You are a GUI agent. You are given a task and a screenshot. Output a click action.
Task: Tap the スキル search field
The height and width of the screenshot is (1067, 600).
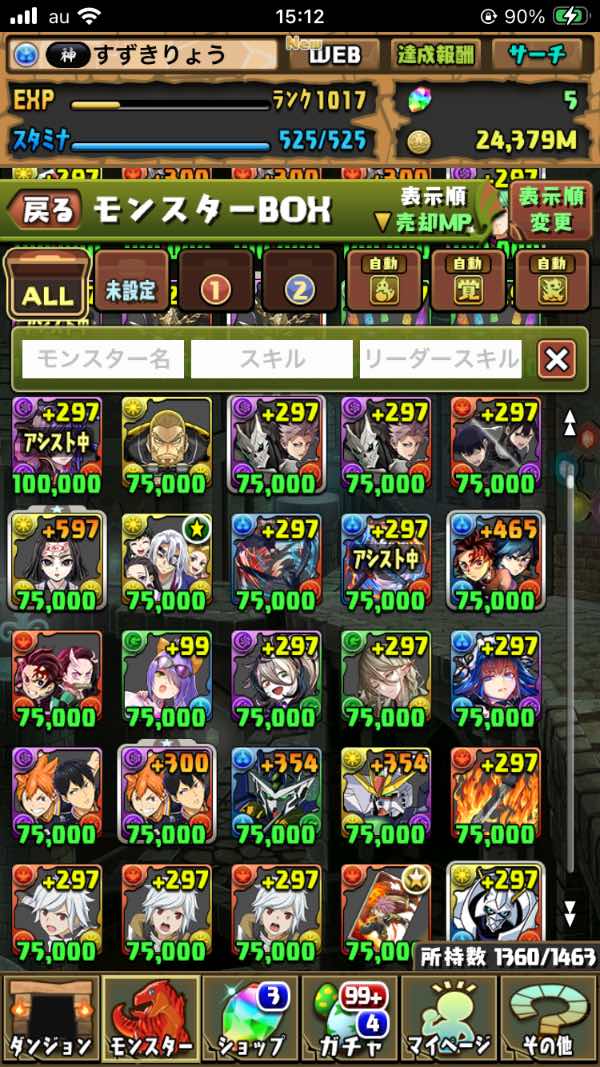pyautogui.click(x=271, y=359)
